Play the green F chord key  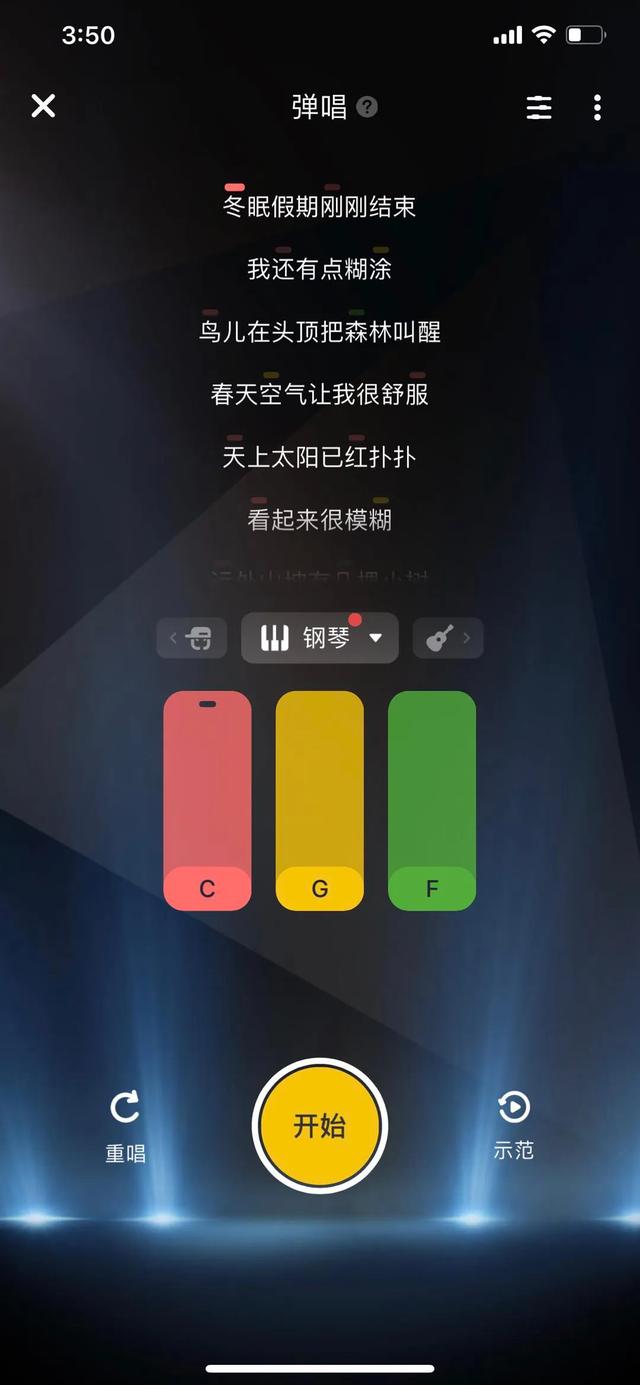click(432, 800)
